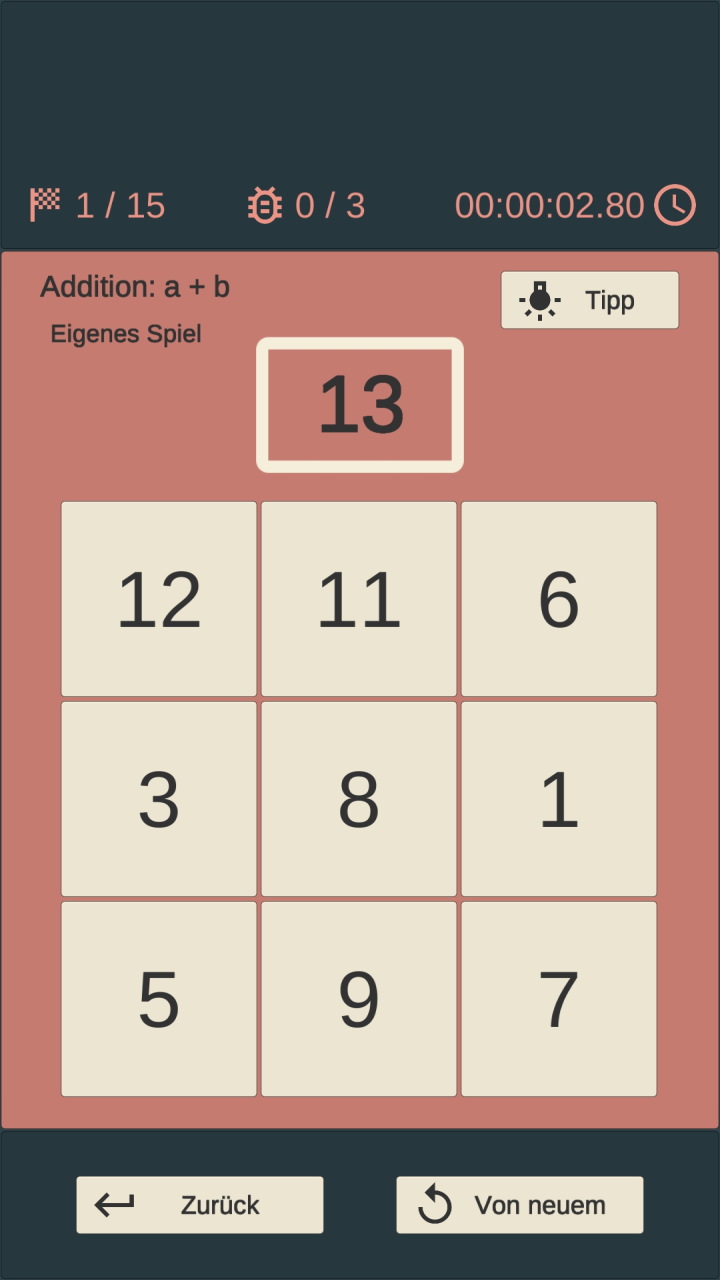The image size is (720, 1280).
Task: Restart the game with Von neuem
Action: coord(520,1205)
